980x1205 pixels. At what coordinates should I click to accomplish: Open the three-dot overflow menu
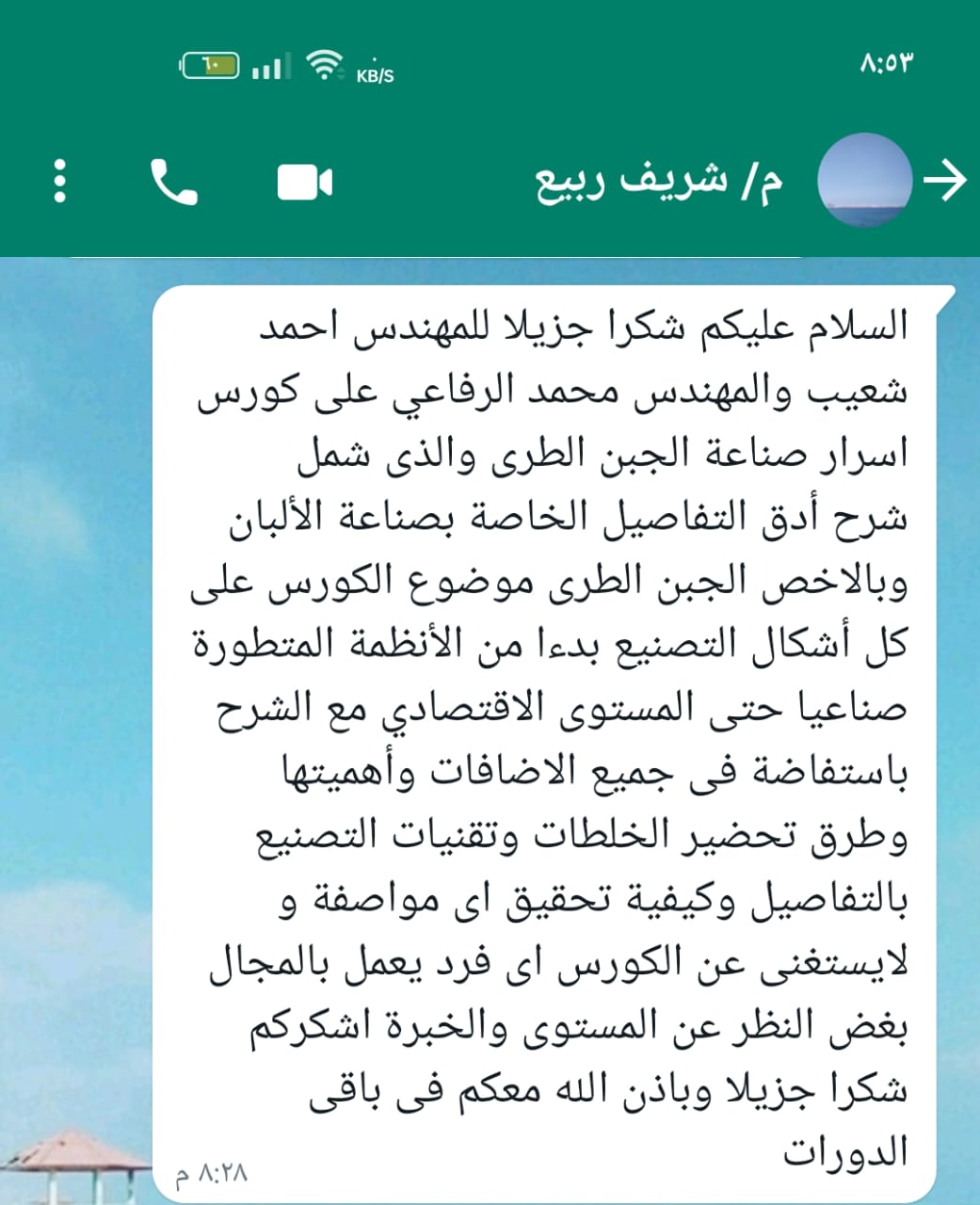click(x=60, y=181)
